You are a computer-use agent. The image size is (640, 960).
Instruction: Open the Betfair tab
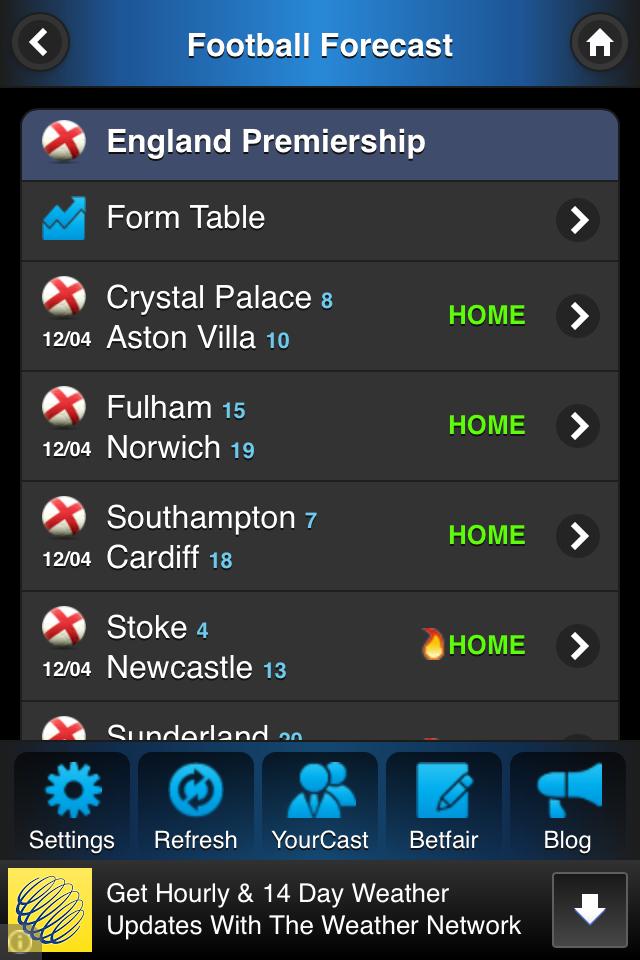point(444,806)
